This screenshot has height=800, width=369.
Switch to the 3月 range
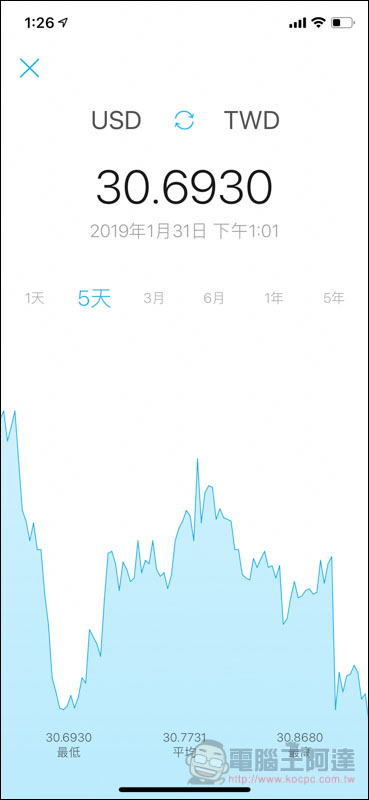point(154,298)
